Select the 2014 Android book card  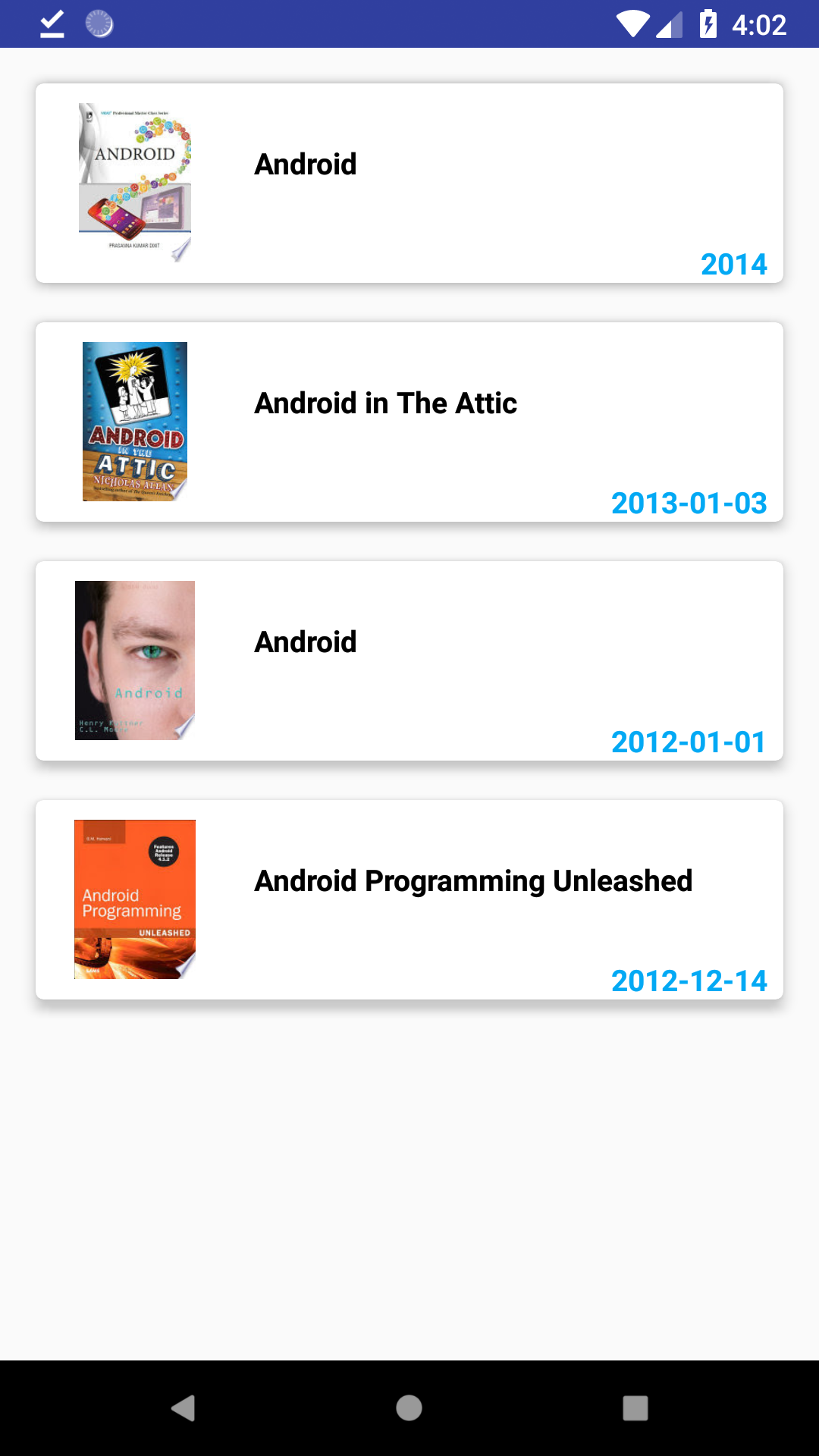[x=409, y=182]
